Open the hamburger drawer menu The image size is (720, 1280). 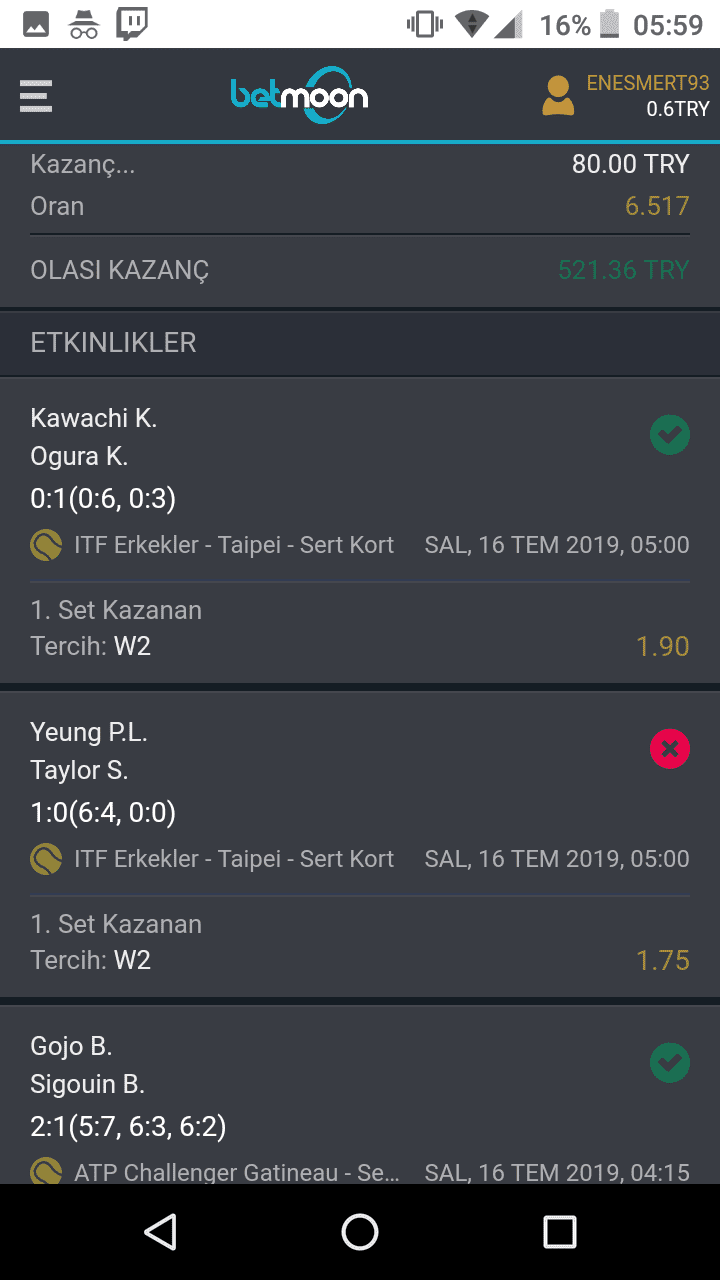click(x=35, y=96)
